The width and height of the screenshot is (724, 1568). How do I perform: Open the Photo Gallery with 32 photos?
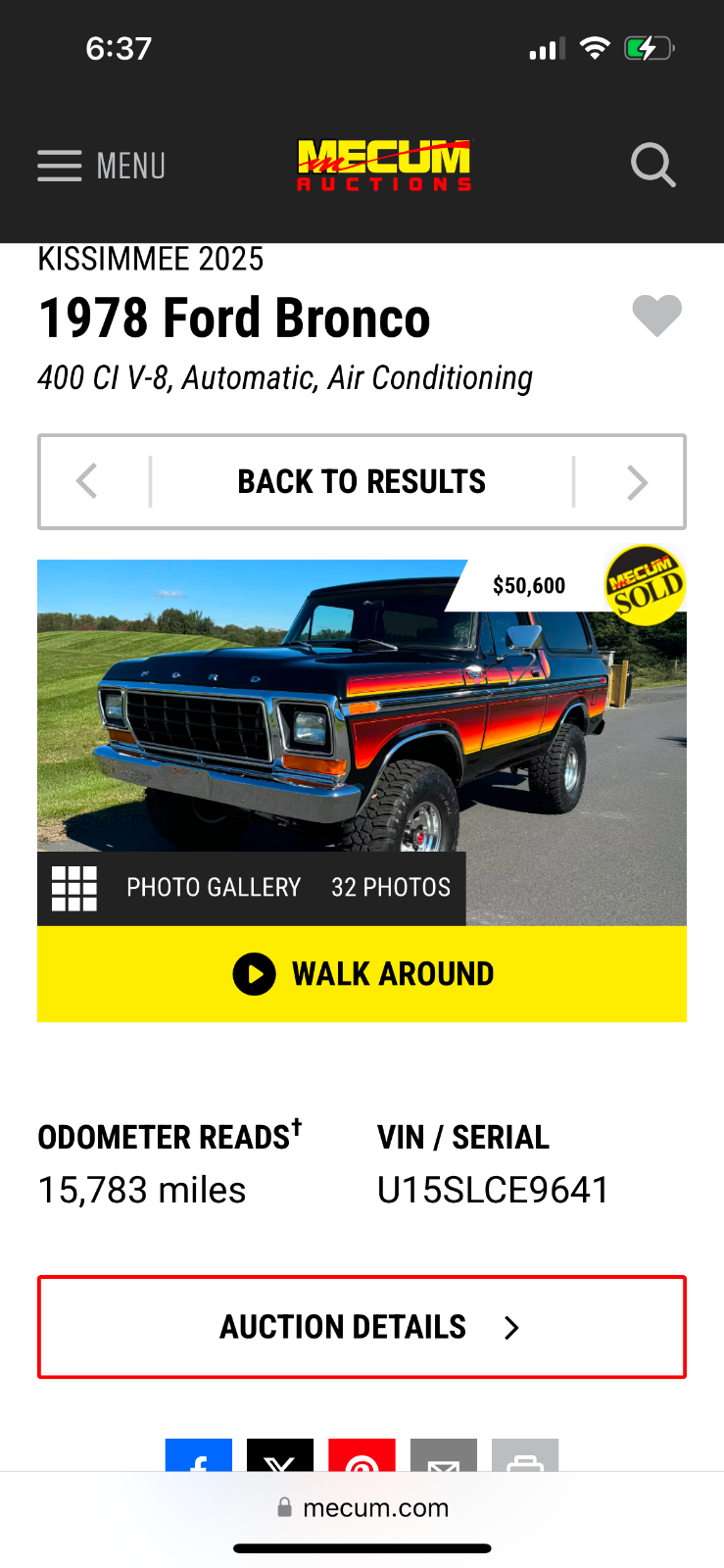[x=252, y=888]
